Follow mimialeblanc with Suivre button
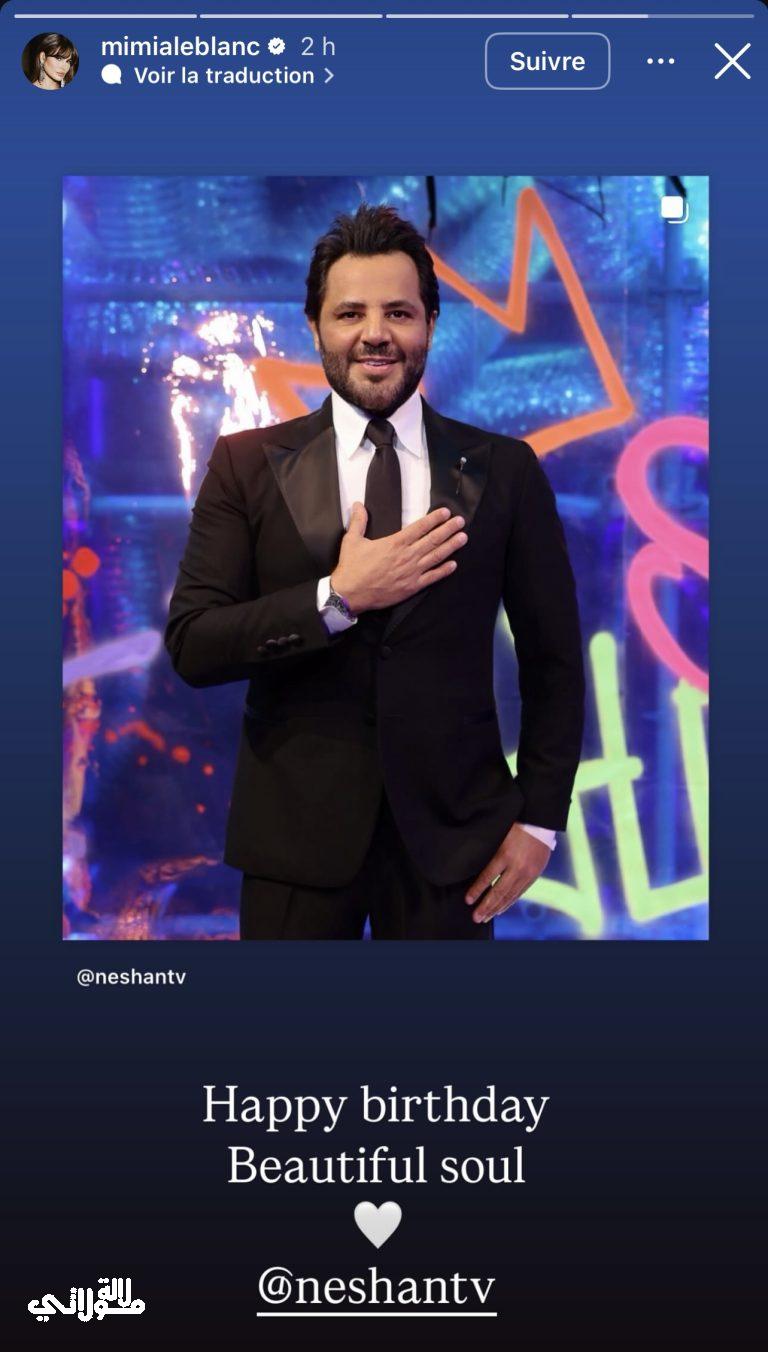The image size is (768, 1352). [x=547, y=61]
